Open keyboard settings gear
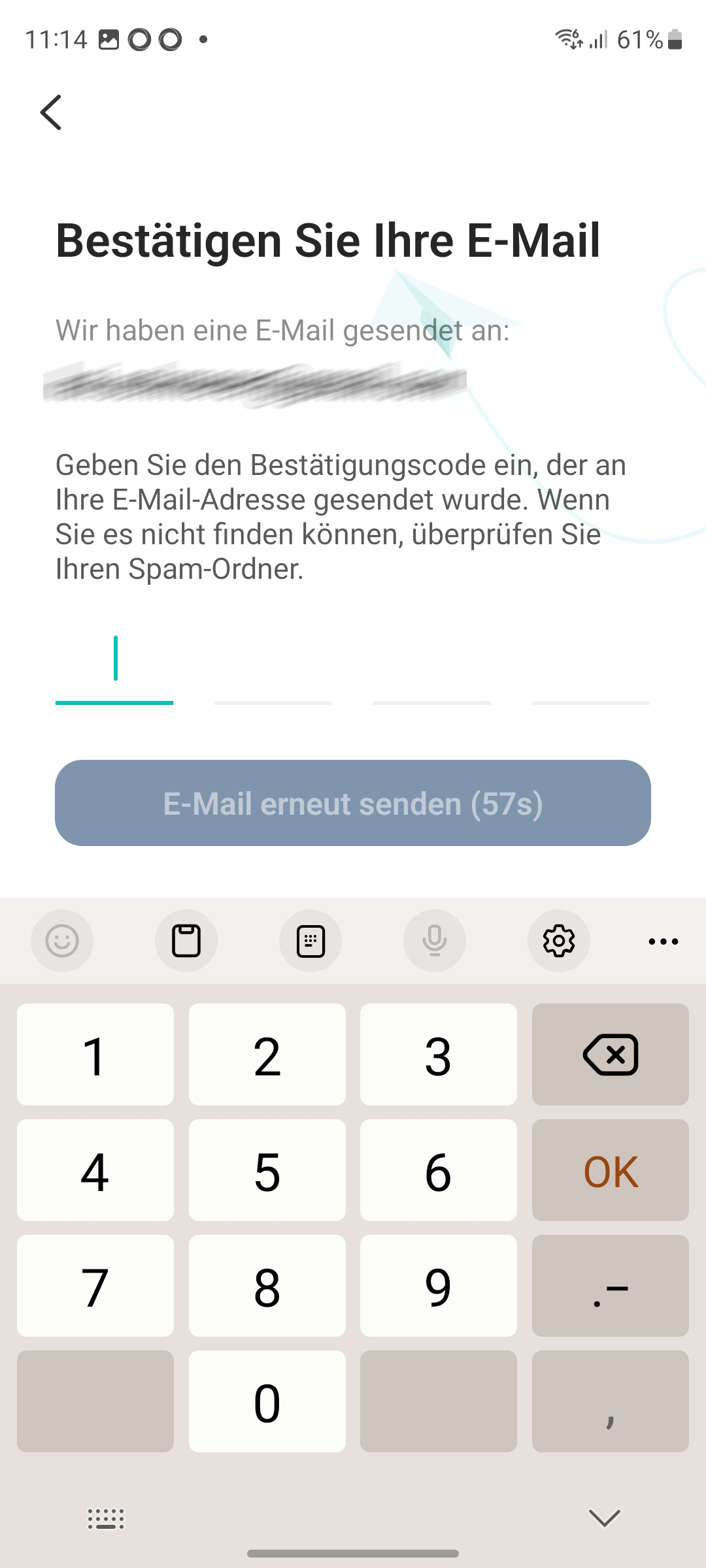The image size is (706, 1568). 559,941
